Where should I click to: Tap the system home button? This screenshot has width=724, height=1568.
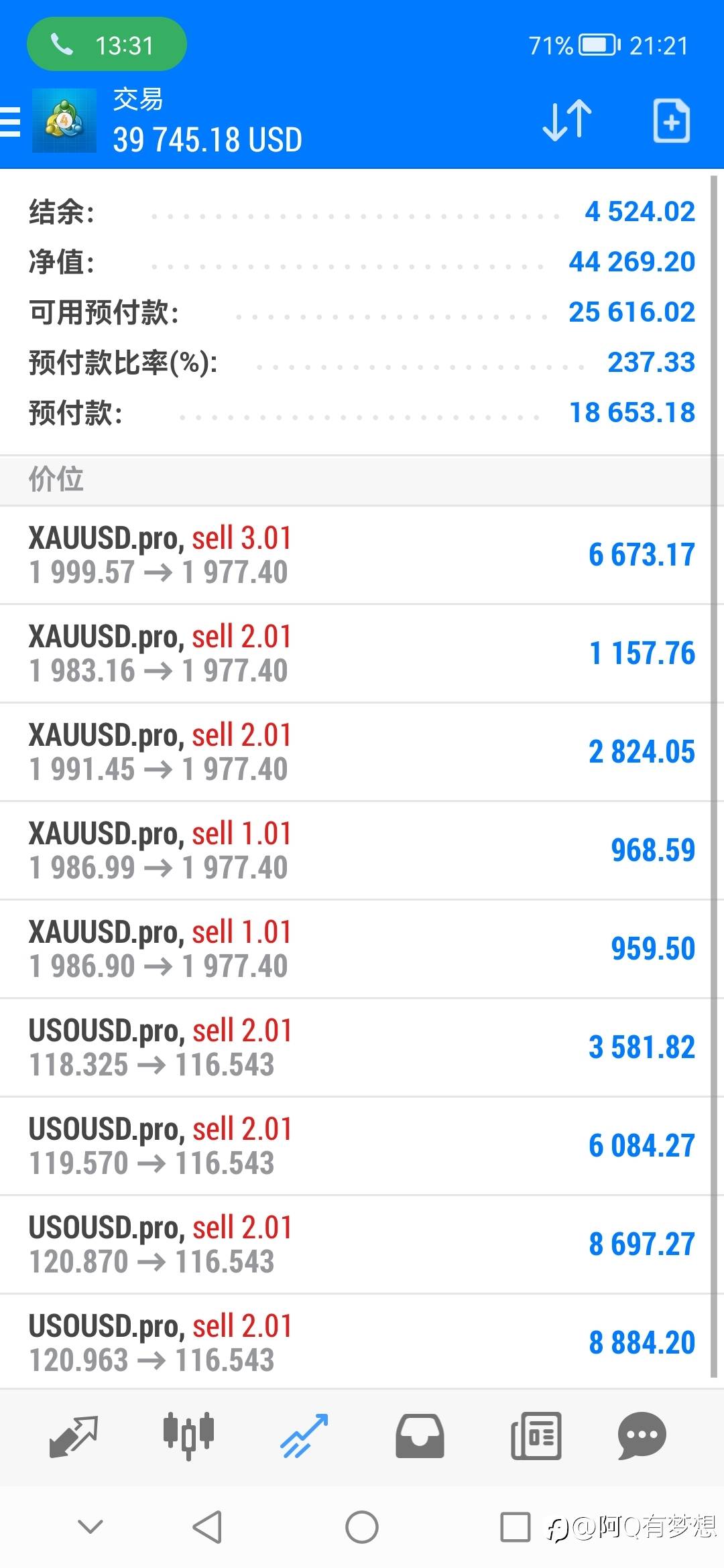pyautogui.click(x=362, y=1528)
